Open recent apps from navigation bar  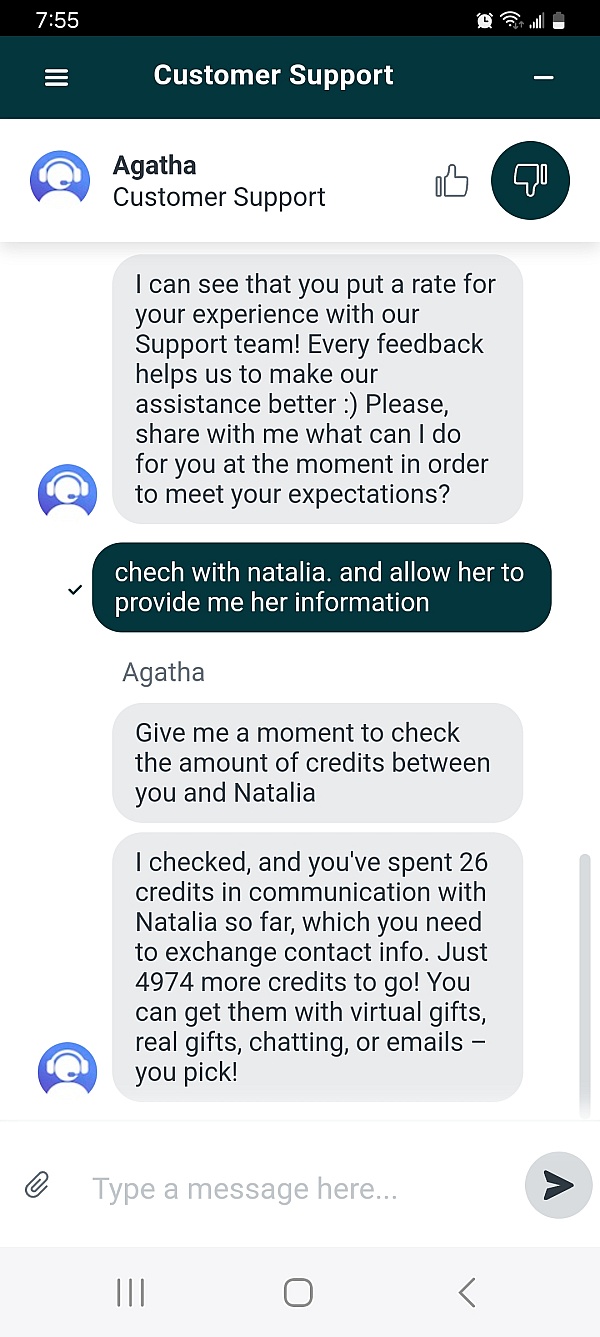(131, 1292)
